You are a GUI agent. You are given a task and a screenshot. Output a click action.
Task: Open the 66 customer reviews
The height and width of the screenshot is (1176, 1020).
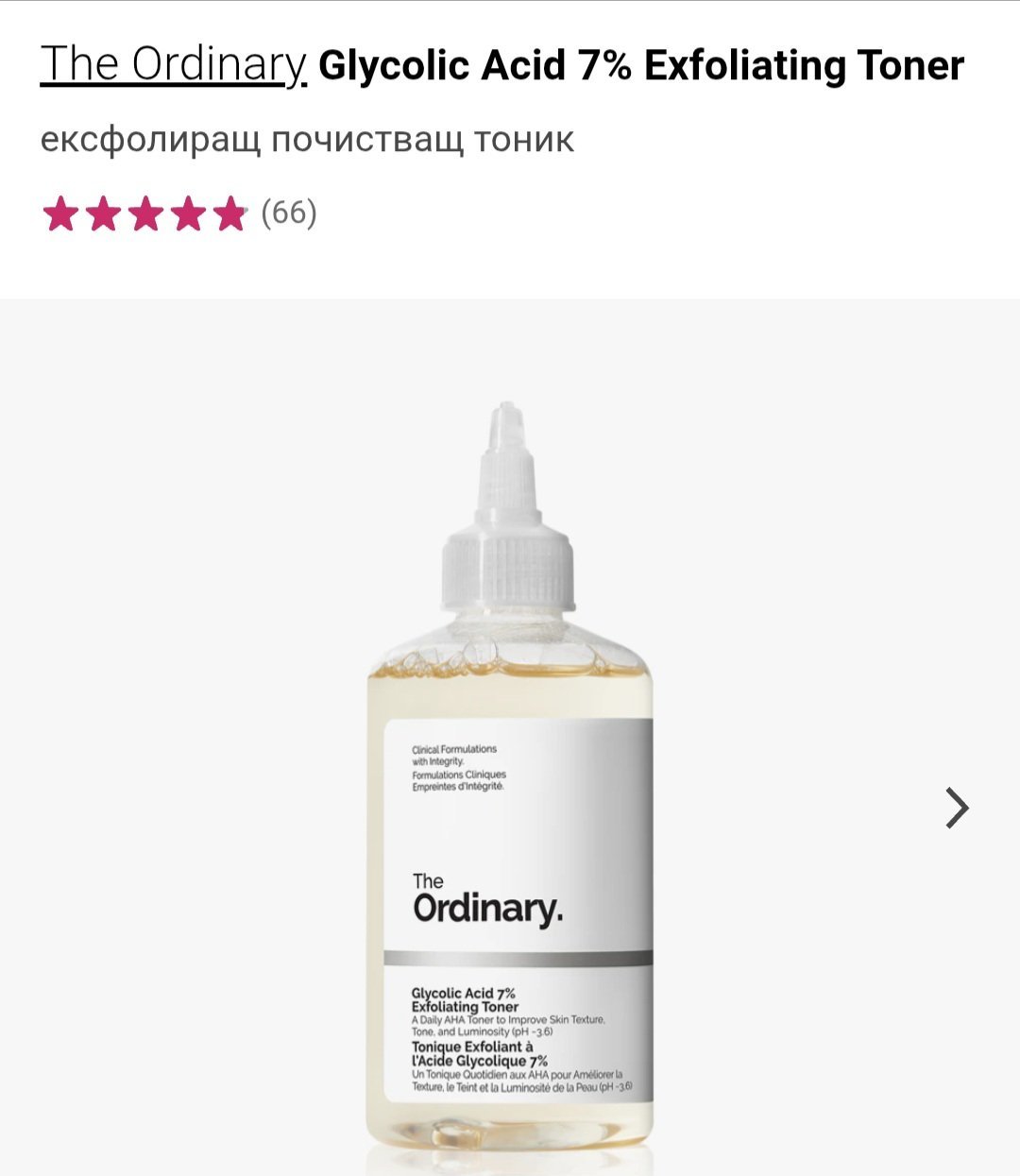point(288,213)
